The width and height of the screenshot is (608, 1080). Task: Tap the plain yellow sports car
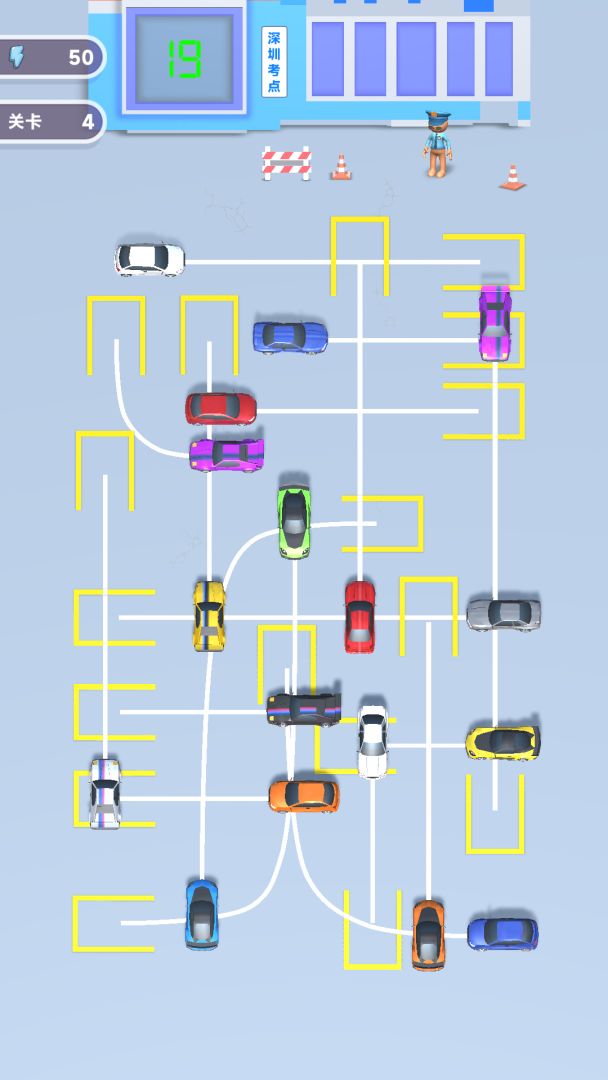point(502,742)
